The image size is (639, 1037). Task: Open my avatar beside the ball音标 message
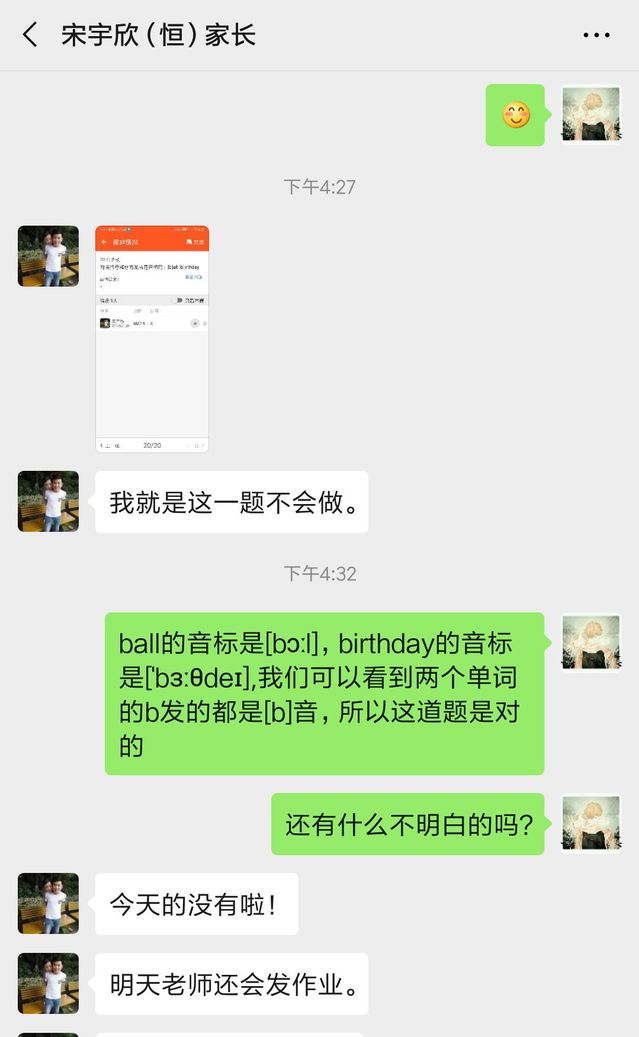click(591, 642)
